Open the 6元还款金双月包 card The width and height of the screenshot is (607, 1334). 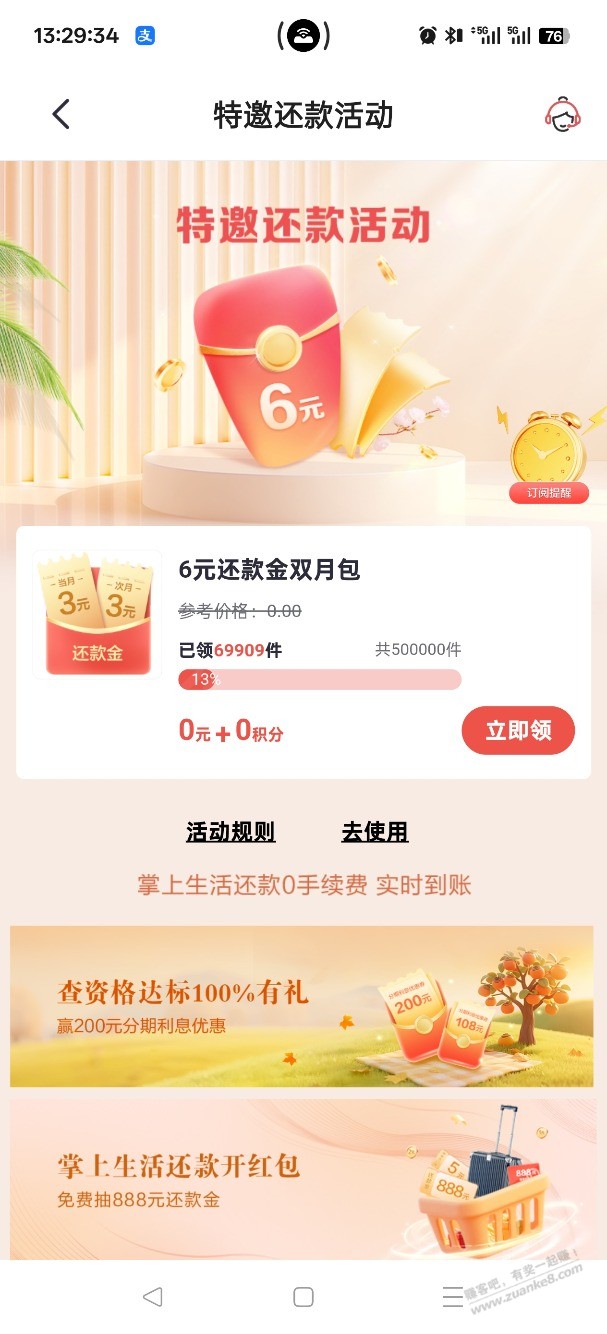(269, 570)
